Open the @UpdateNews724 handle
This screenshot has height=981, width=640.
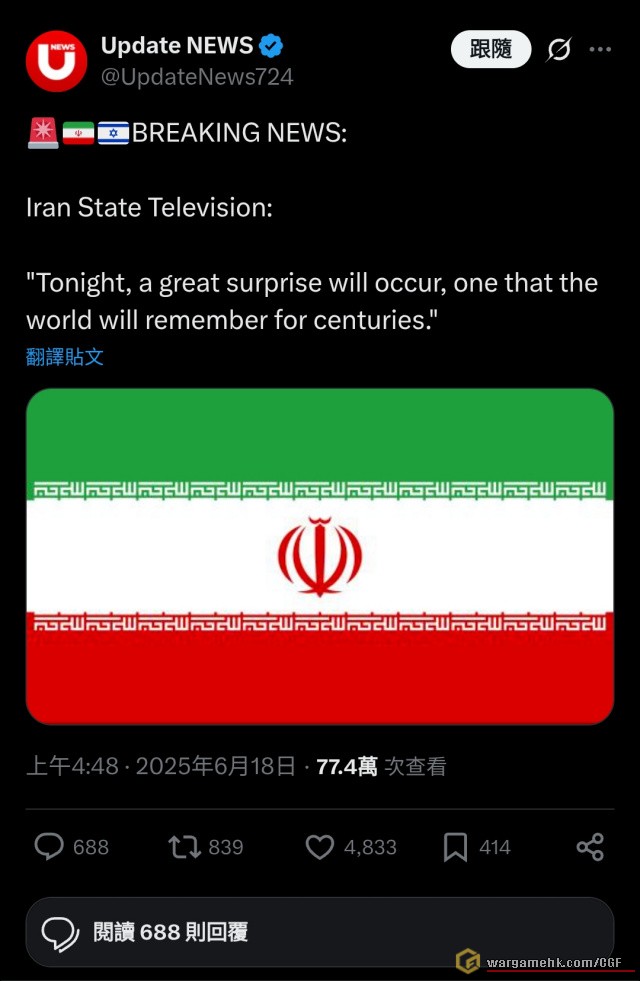(x=197, y=77)
